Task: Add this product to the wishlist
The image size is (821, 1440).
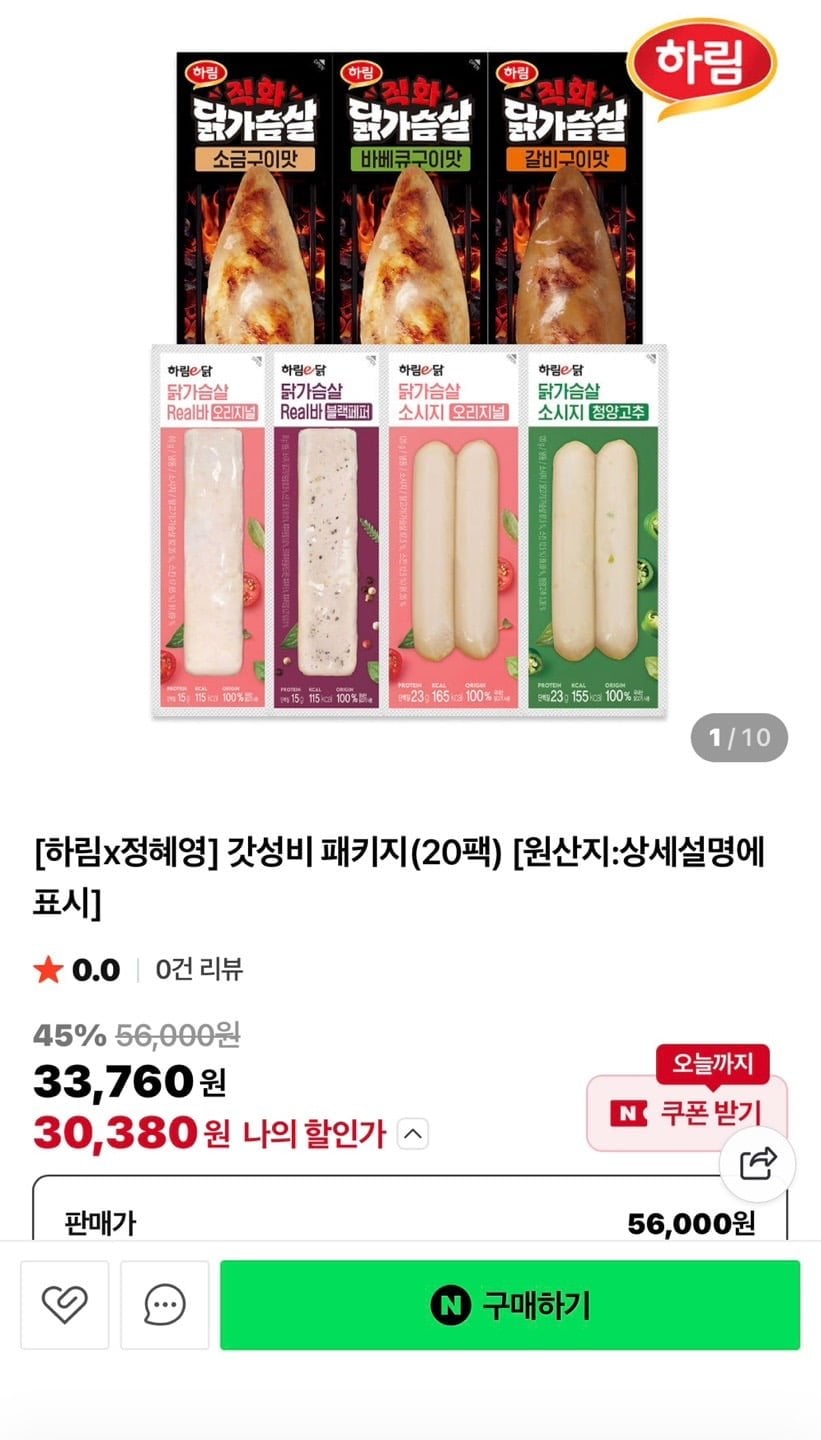Action: pos(65,1305)
